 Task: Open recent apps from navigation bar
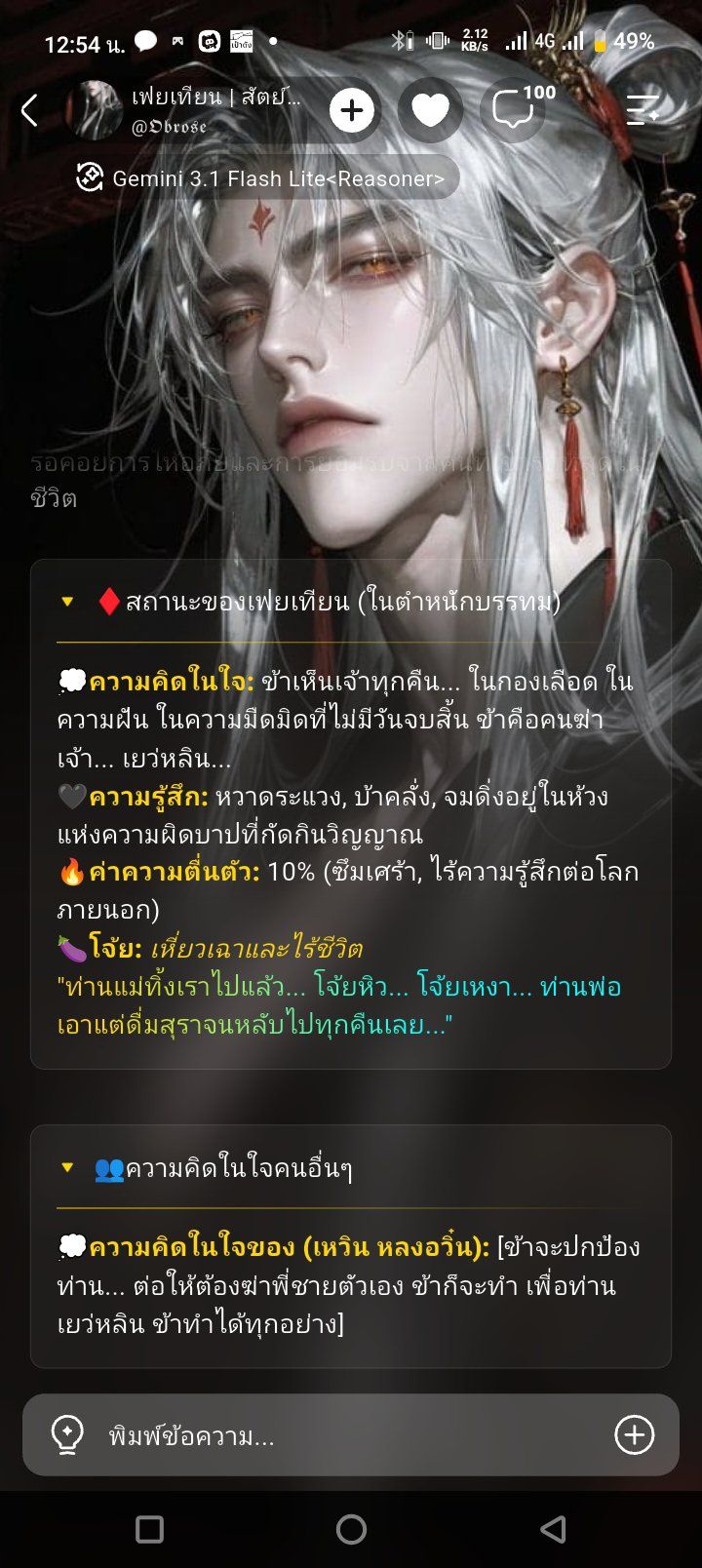coord(149,1529)
